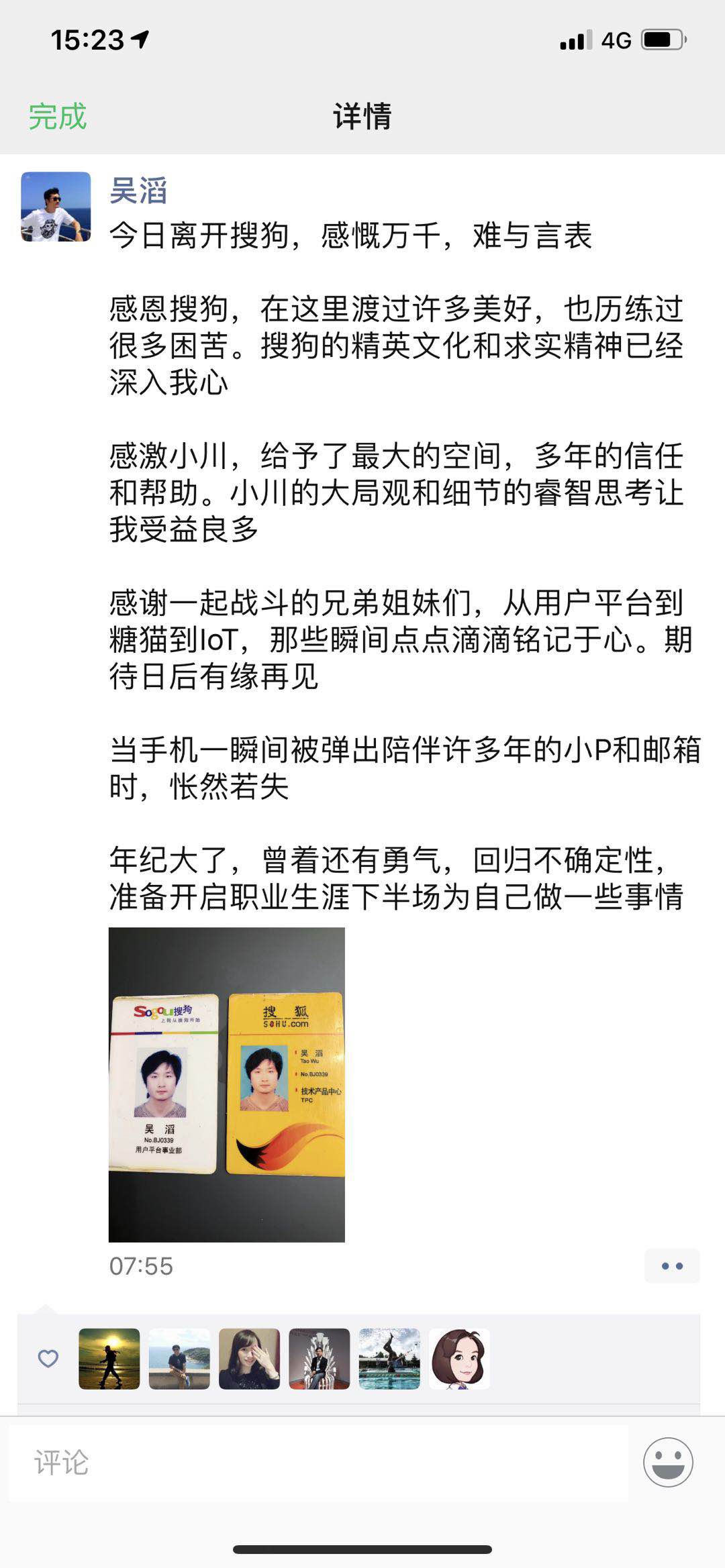Open the liker avatar with sunset silhouette

[x=109, y=1359]
